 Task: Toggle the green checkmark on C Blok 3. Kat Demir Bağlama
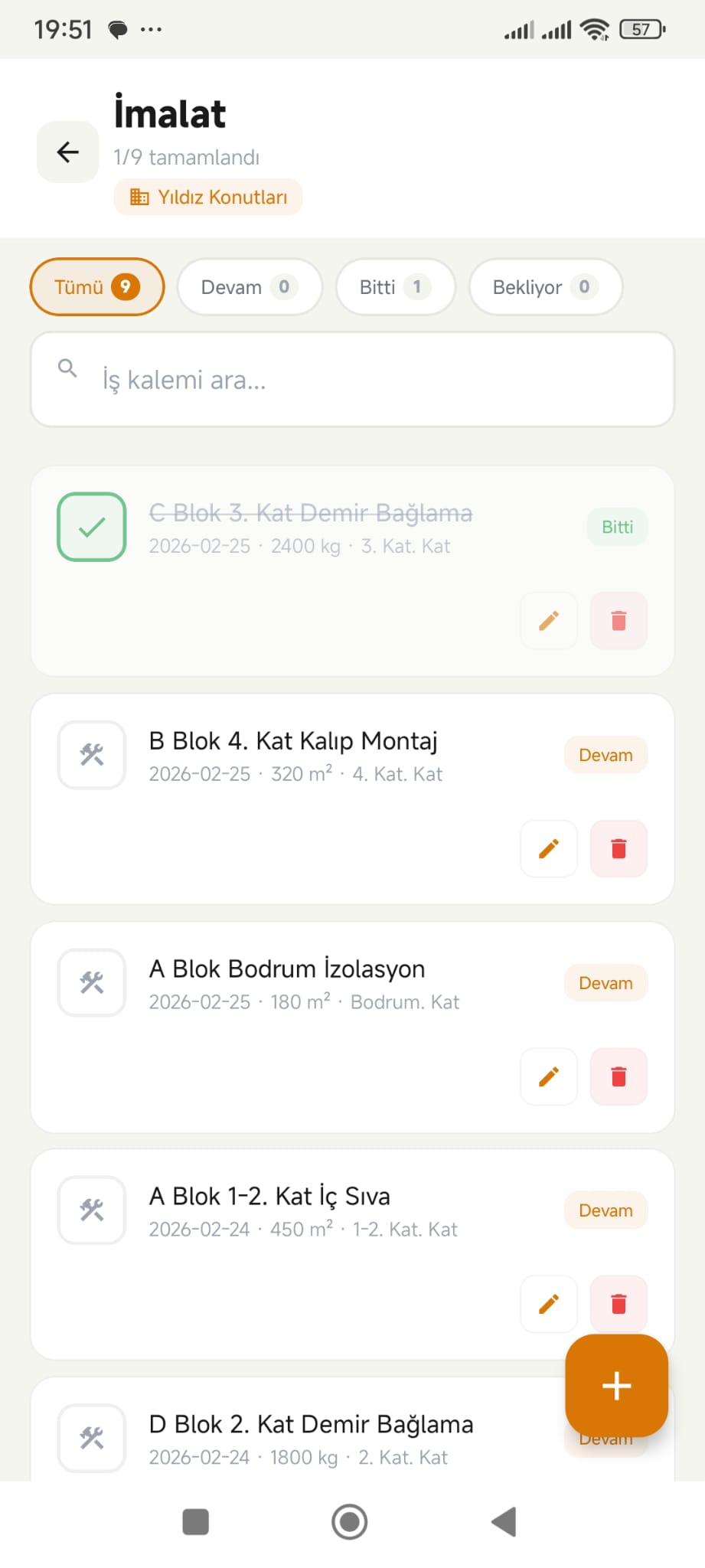coord(91,527)
